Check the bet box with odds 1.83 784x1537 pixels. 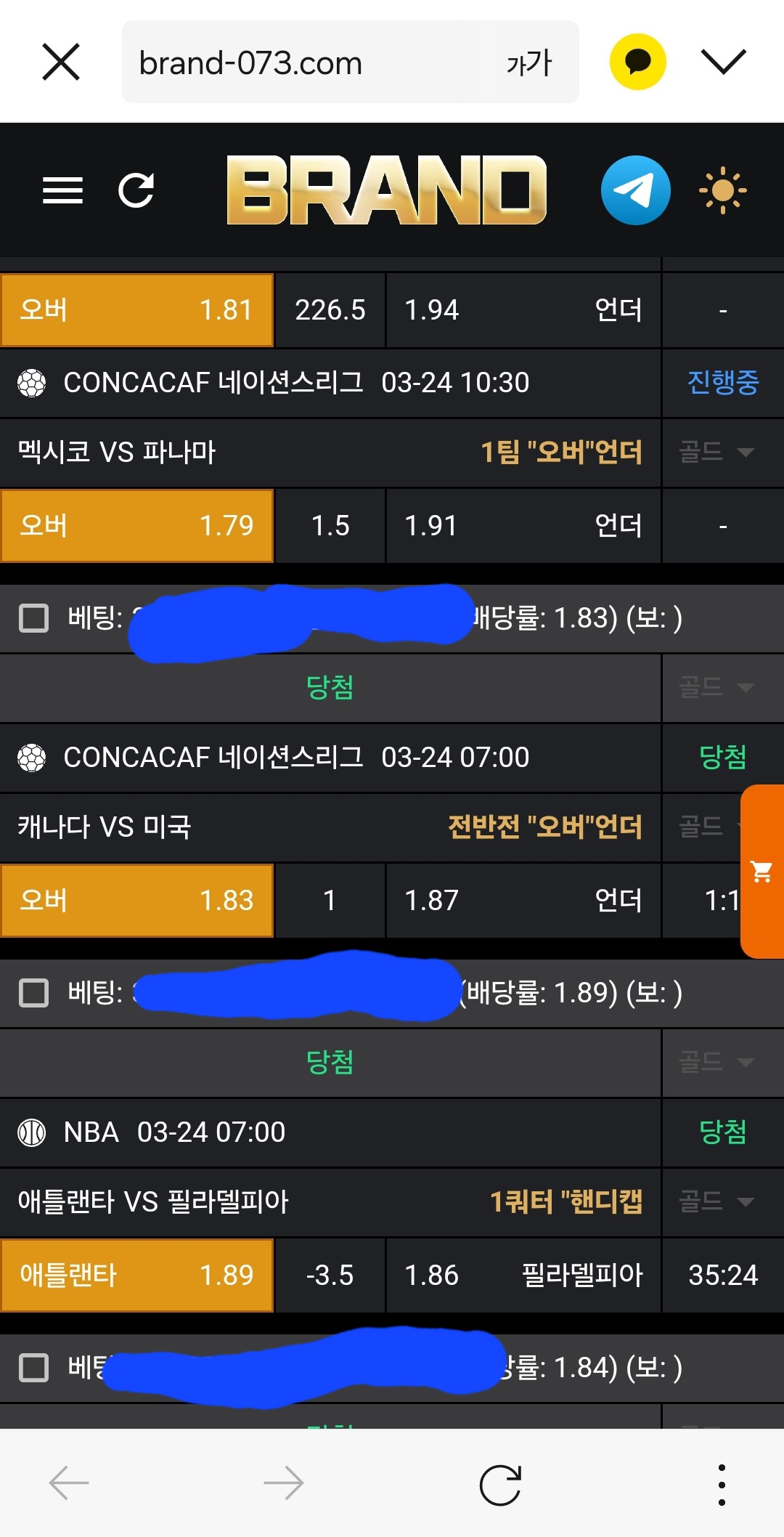point(33,618)
